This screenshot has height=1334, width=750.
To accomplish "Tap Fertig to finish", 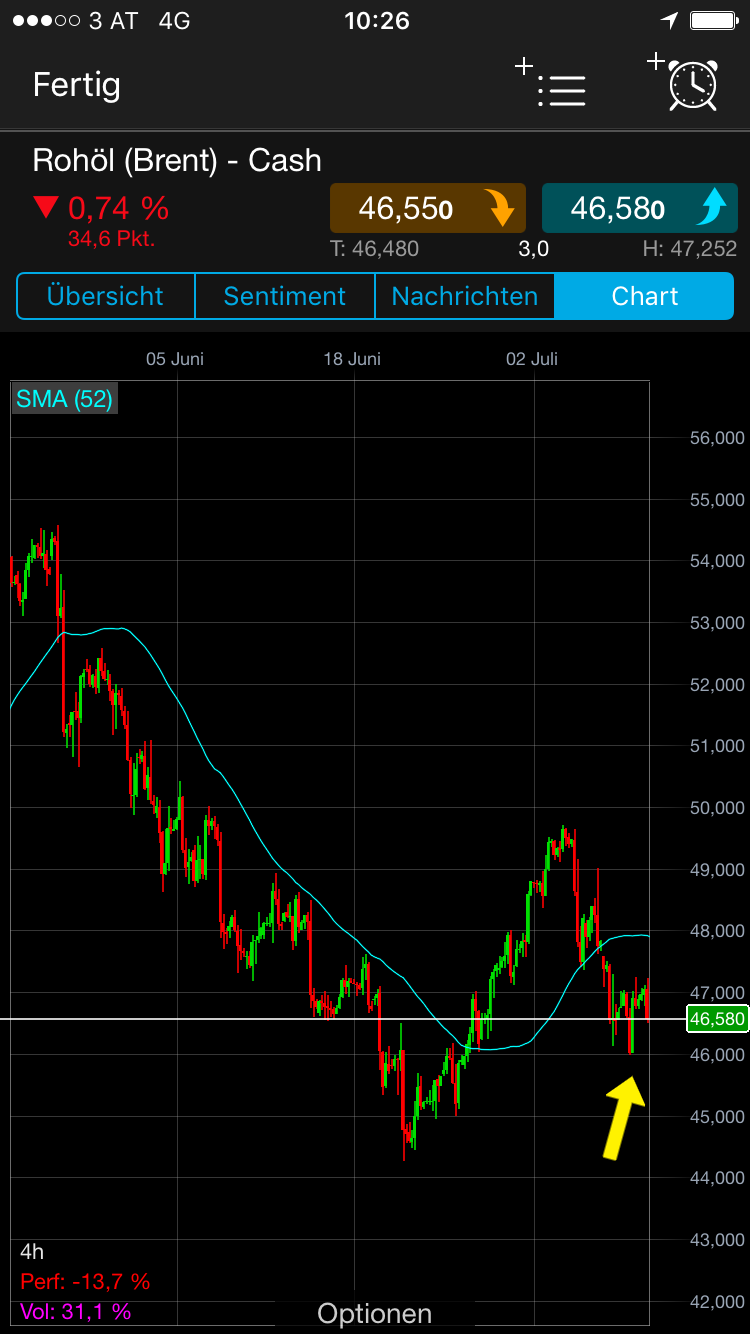I will (x=76, y=86).
